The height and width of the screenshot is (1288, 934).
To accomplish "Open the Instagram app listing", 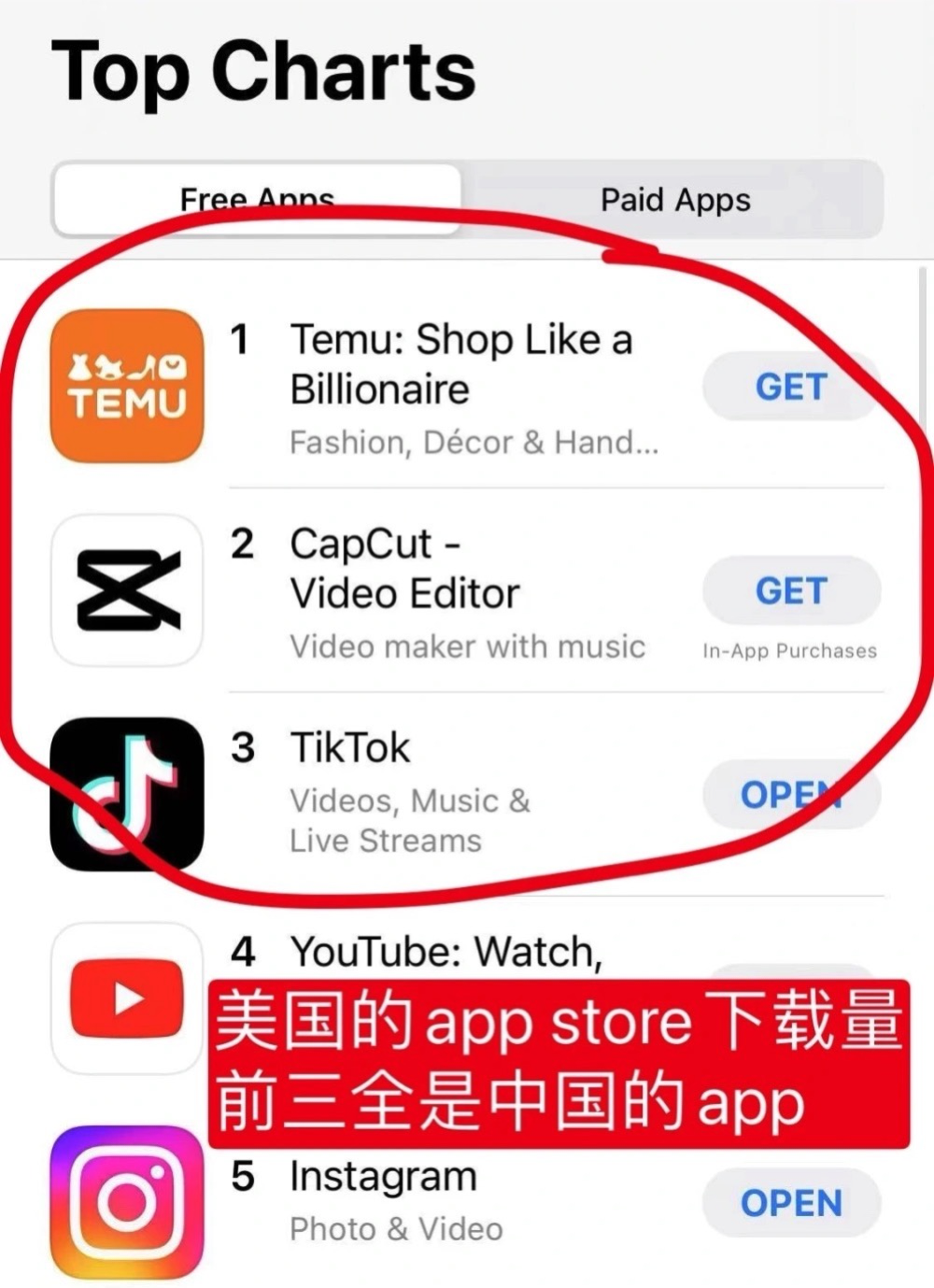I will click(x=383, y=1177).
